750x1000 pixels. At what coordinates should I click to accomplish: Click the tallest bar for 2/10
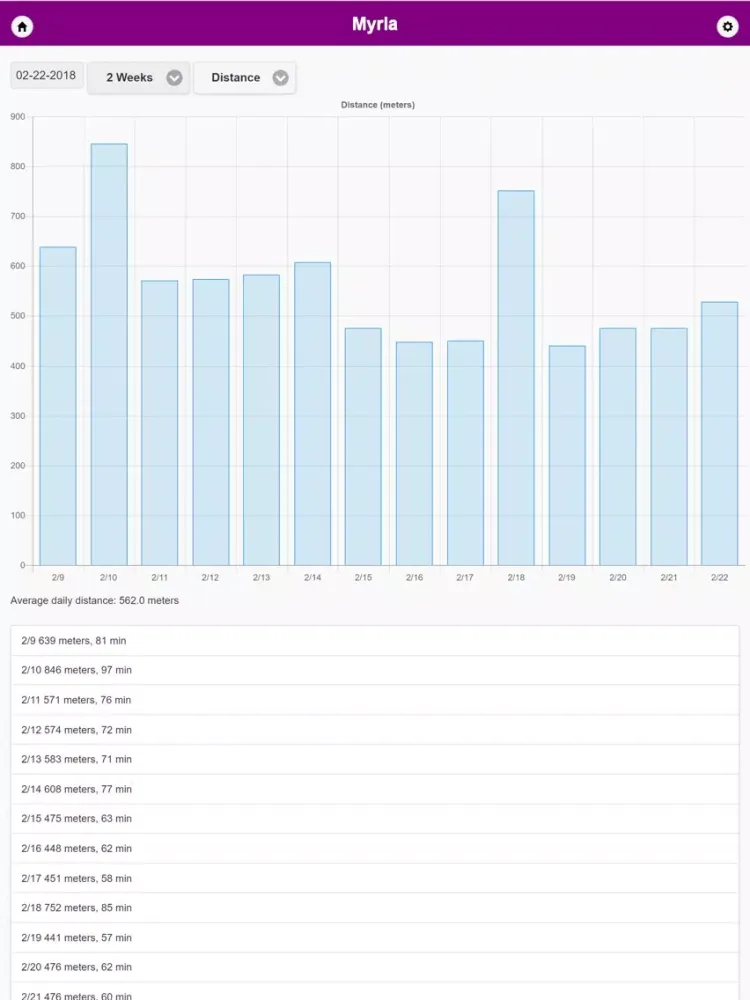(108, 350)
